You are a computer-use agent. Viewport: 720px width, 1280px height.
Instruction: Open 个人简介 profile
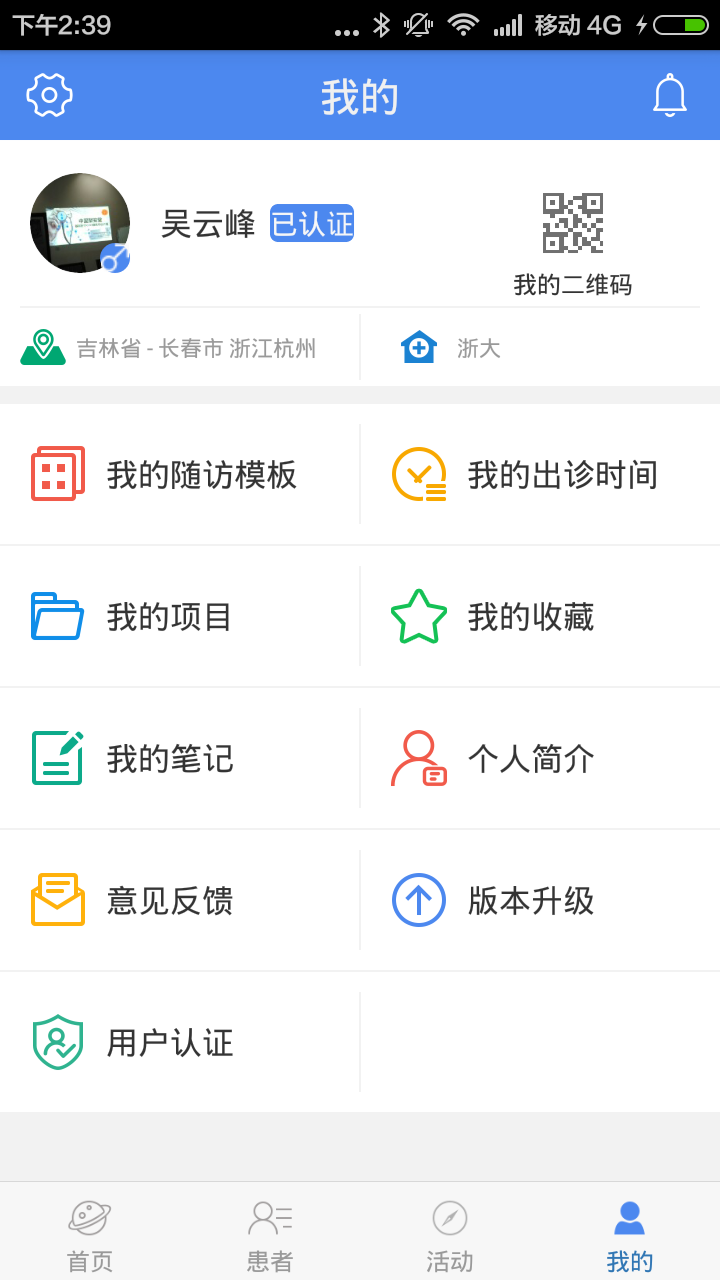[540, 758]
